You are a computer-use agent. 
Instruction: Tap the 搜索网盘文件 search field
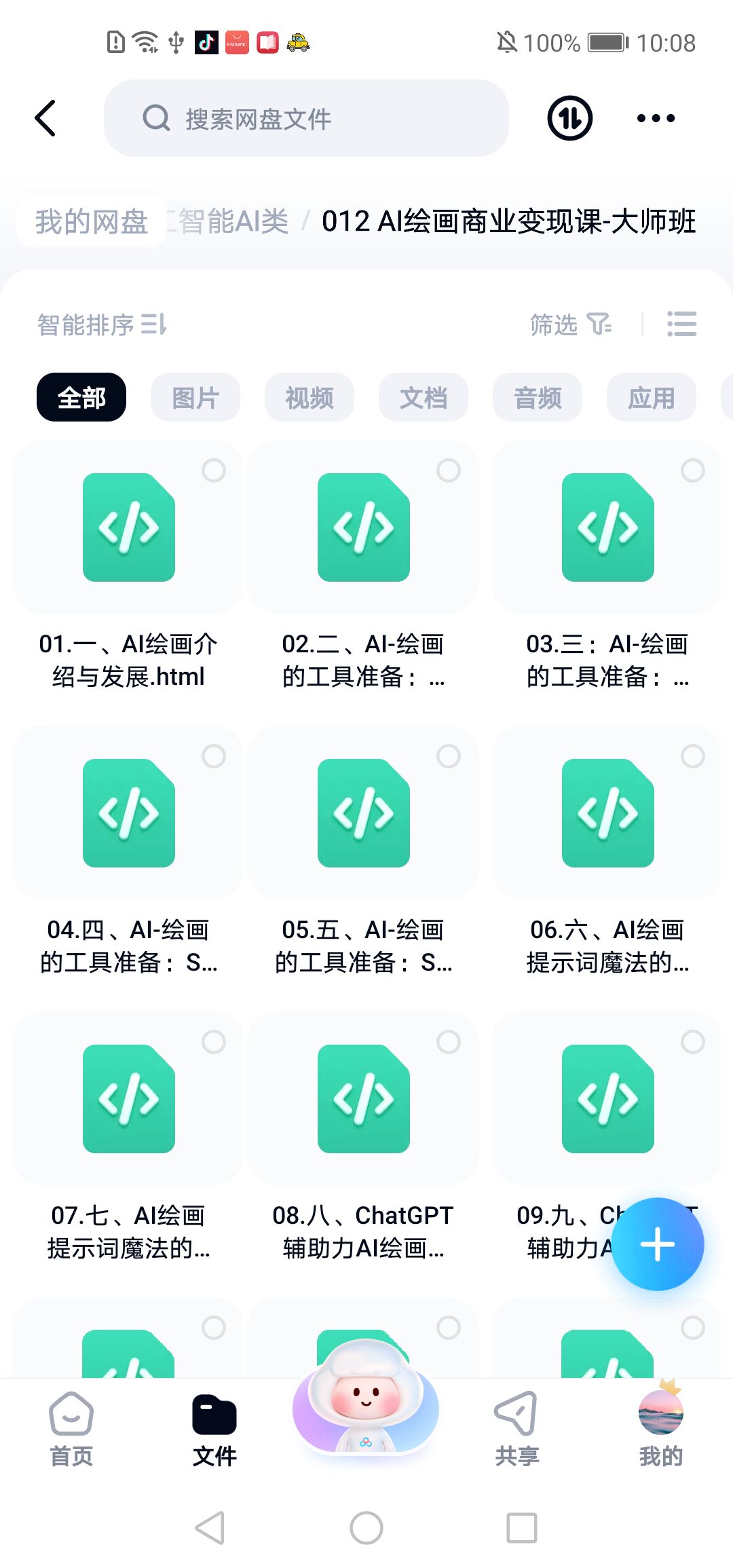(305, 118)
